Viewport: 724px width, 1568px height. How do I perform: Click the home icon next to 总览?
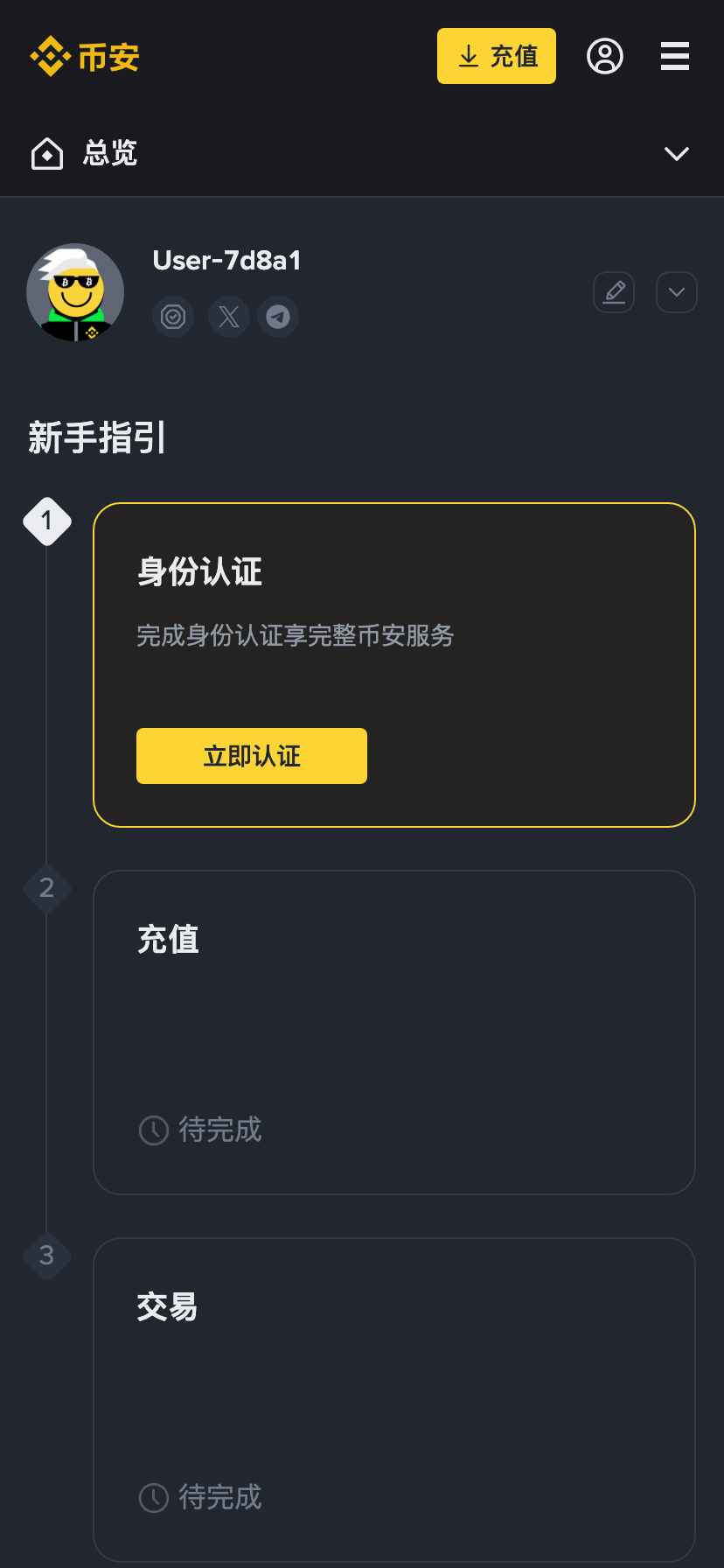pos(45,153)
